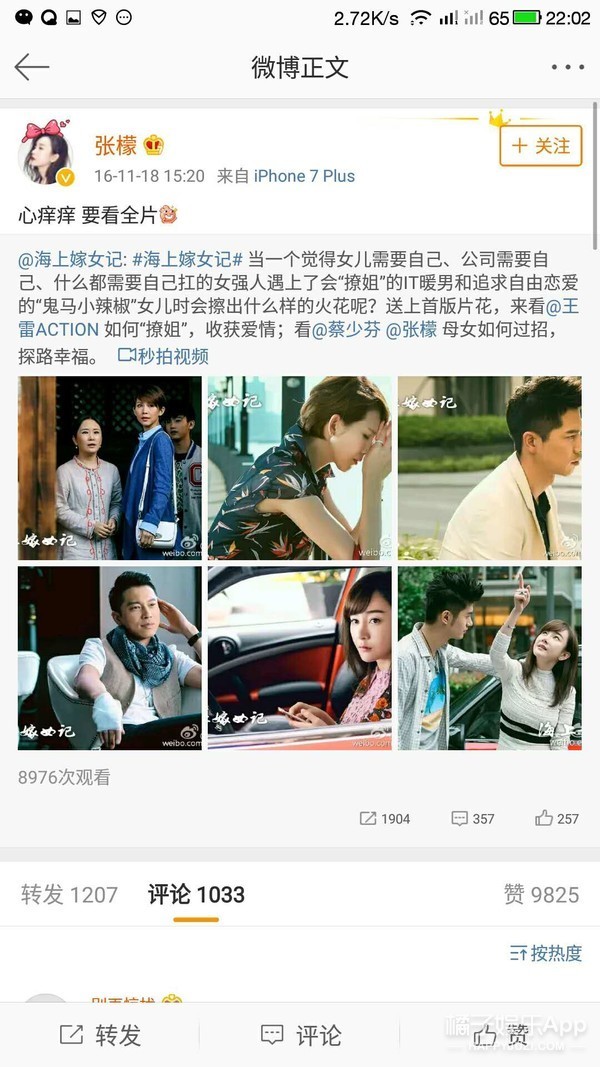The width and height of the screenshot is (600, 1067).
Task: Open 张檬's profile avatar
Action: (x=46, y=156)
